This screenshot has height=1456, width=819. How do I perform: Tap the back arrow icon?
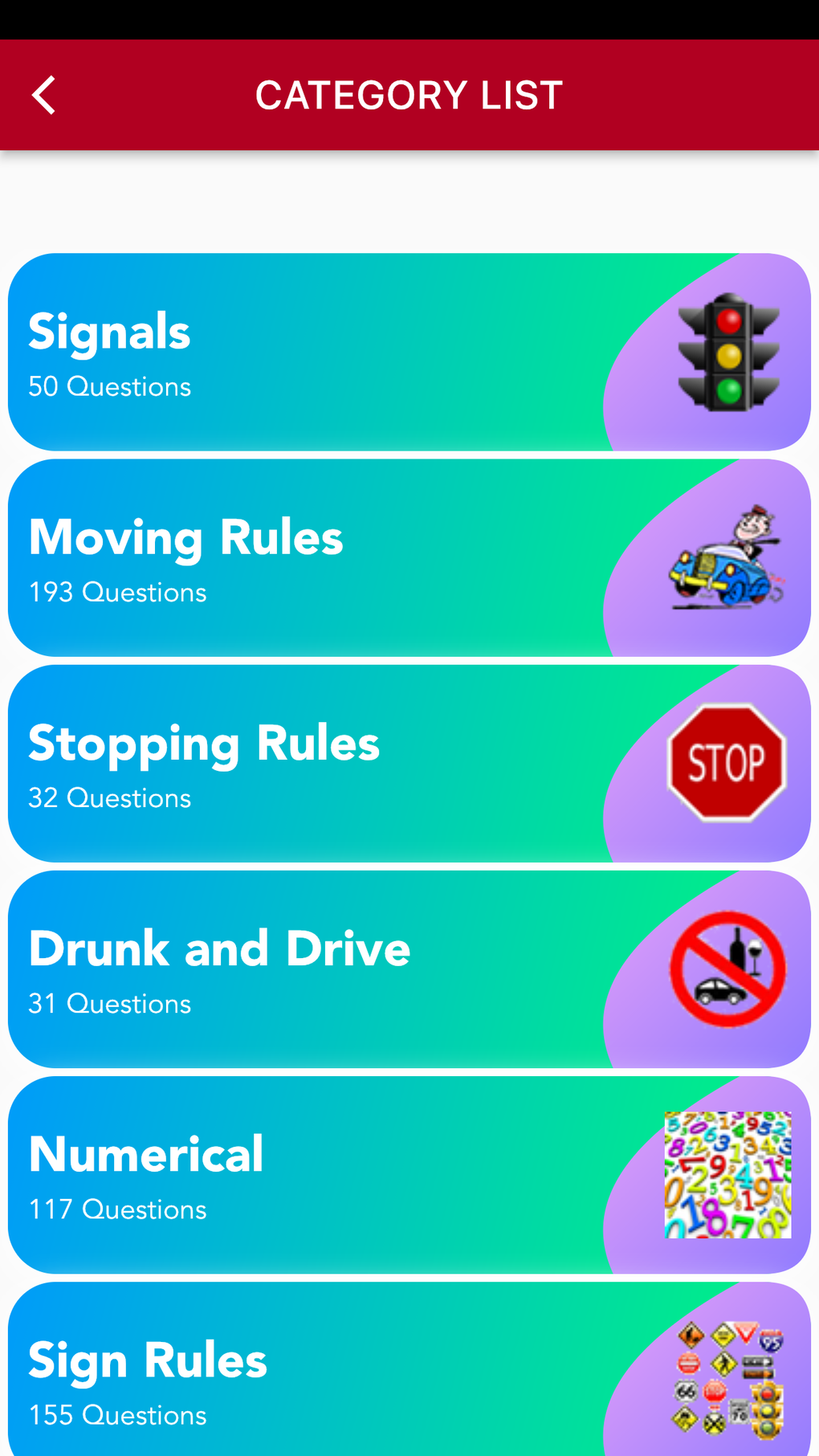point(44,94)
